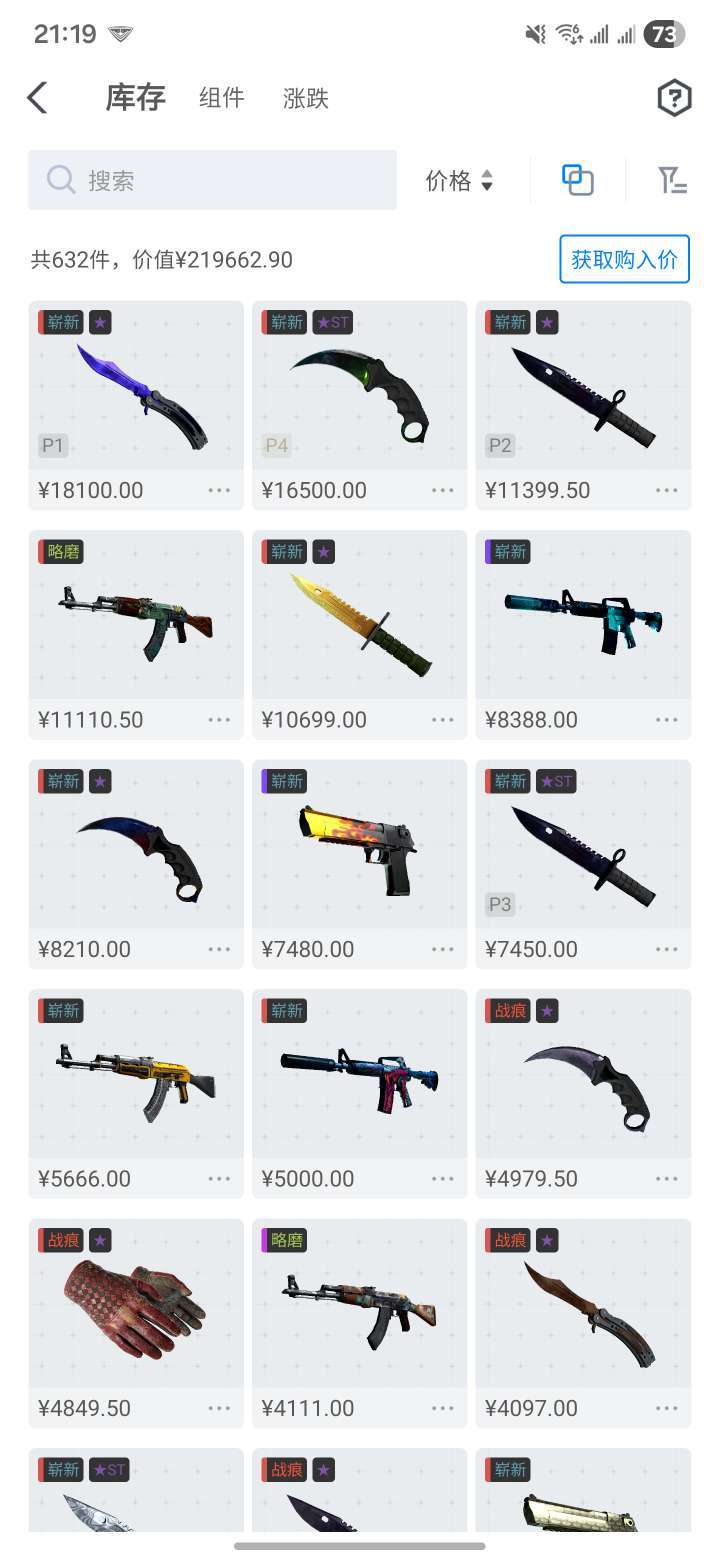
Task: Open the ¥18100.00 knife item
Action: (x=136, y=405)
